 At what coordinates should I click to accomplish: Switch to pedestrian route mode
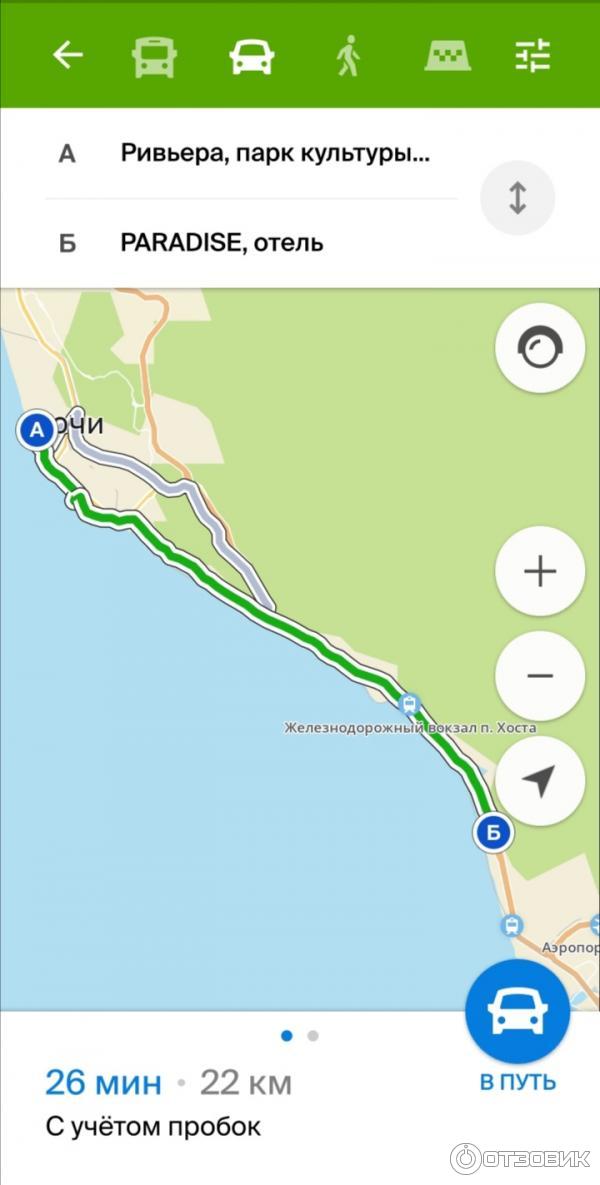tap(347, 56)
